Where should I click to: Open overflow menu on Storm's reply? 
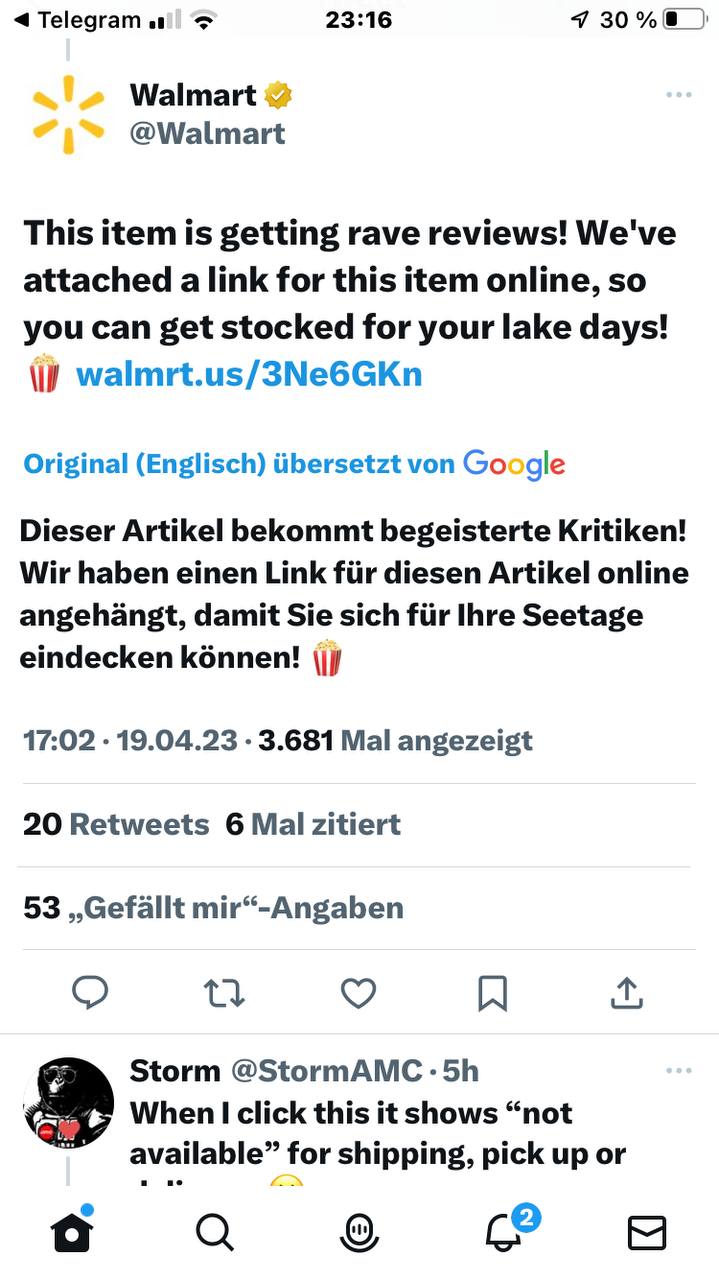click(x=678, y=1071)
